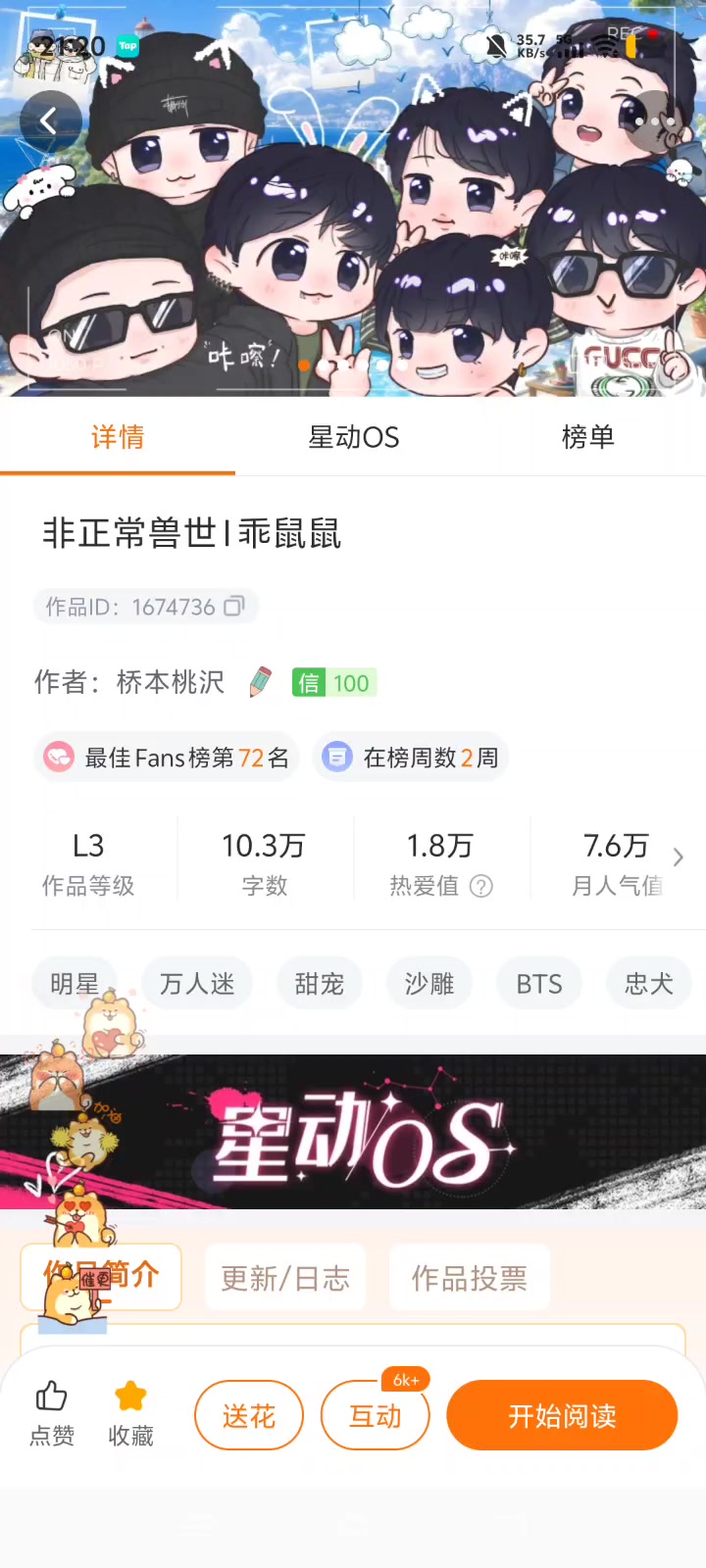
Task: Tap the back arrow at top left
Action: pyautogui.click(x=49, y=120)
